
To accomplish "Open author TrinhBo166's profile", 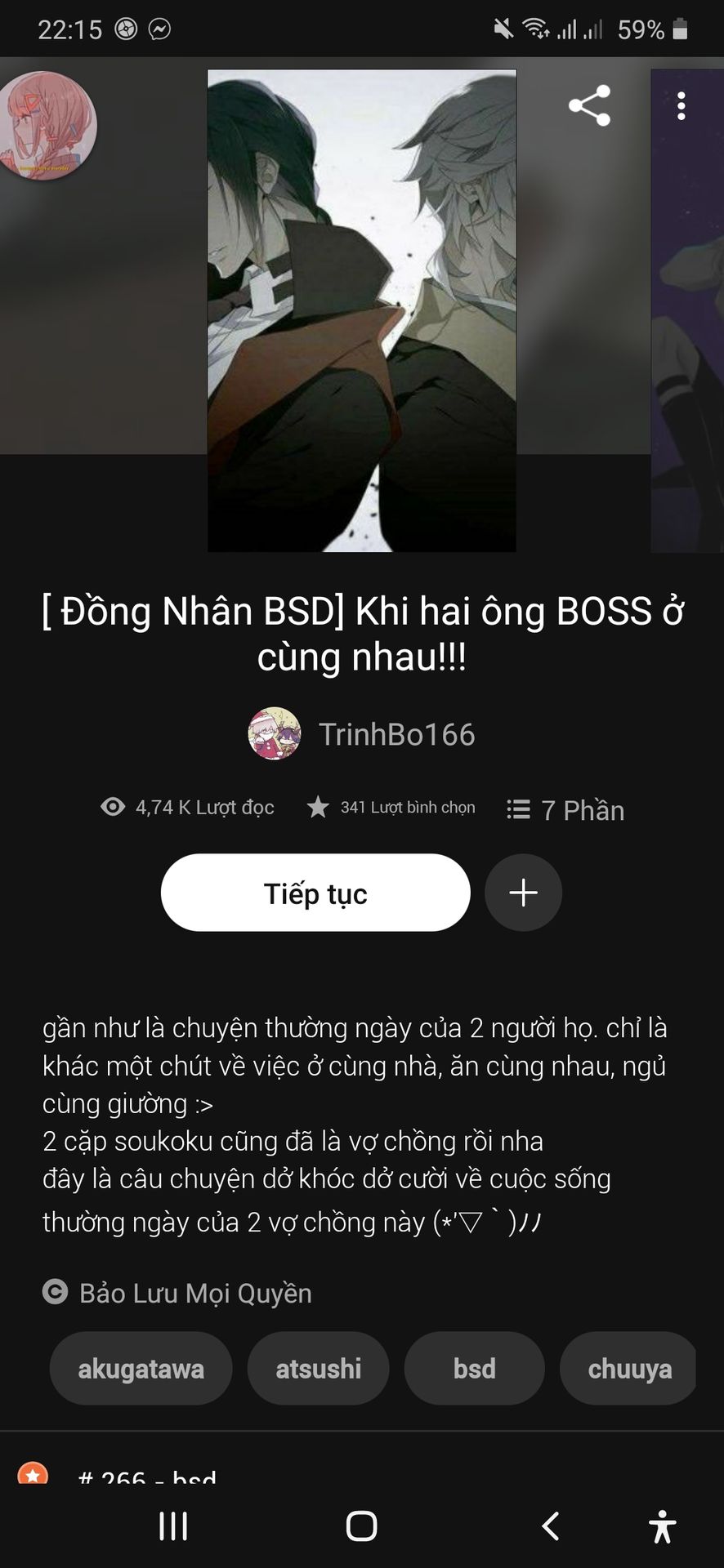I will pyautogui.click(x=362, y=733).
